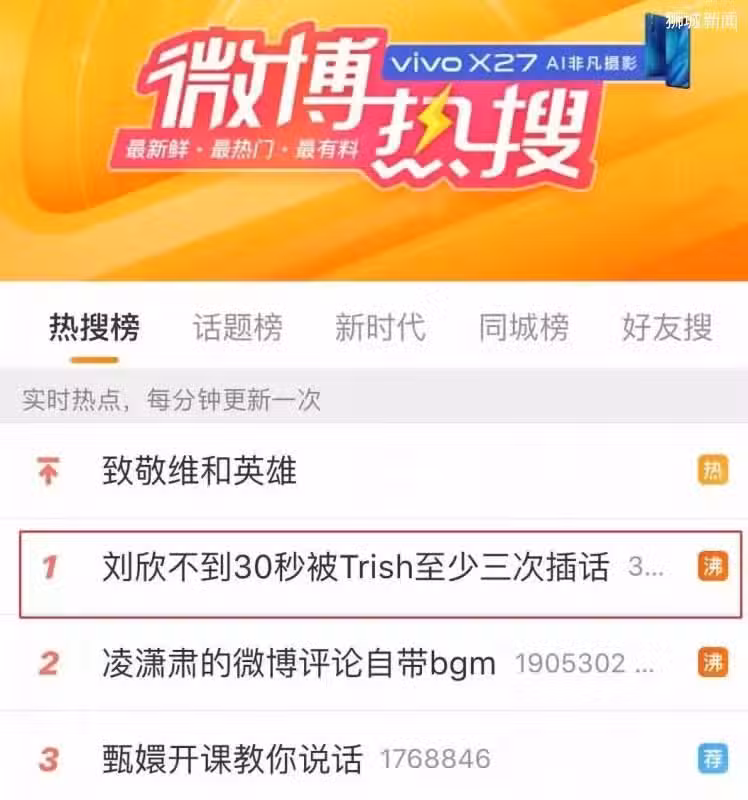This screenshot has width=748, height=800.
Task: Open topic 甄嬛开课教你说话
Action: (232, 759)
